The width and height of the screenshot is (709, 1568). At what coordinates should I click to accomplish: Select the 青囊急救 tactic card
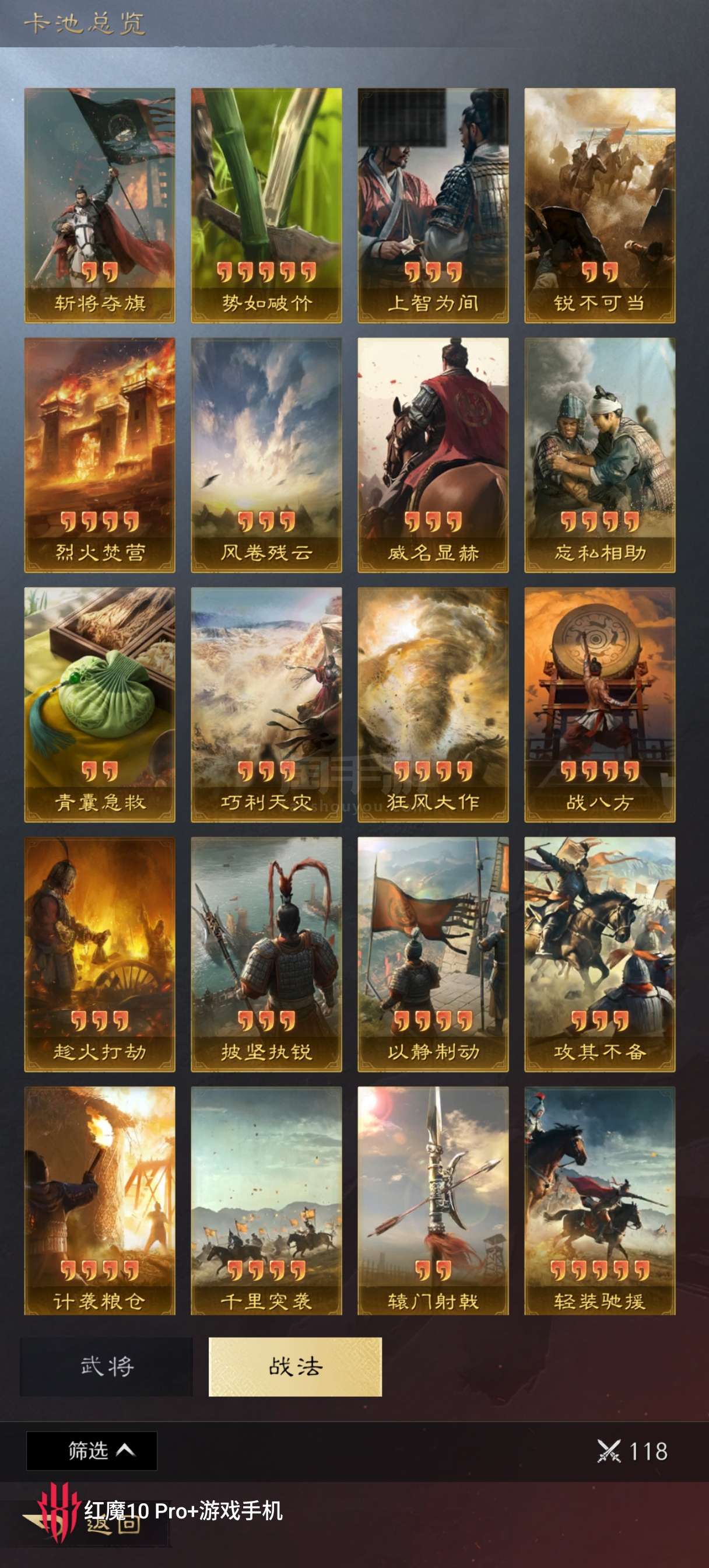click(100, 705)
